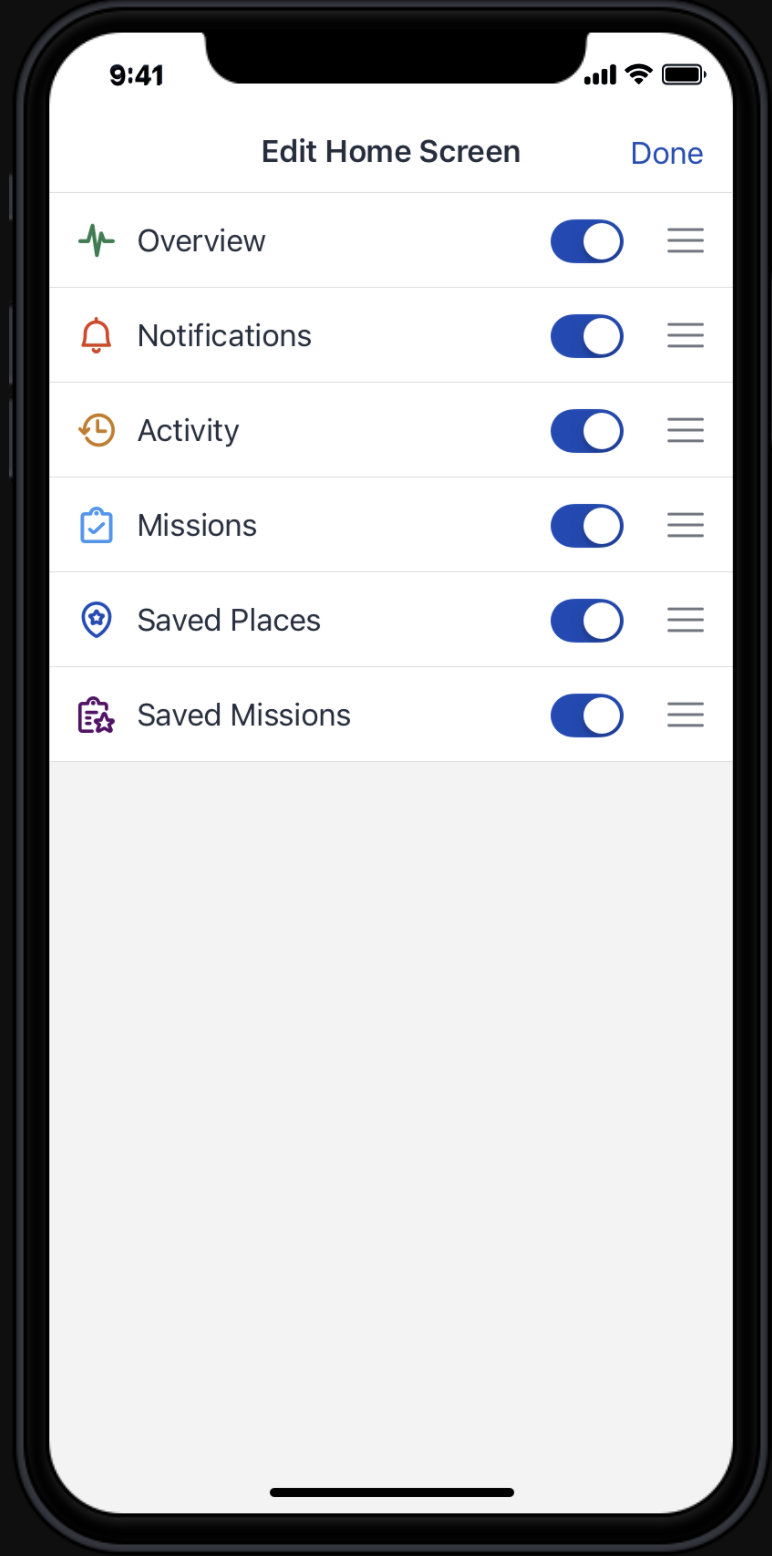Tap Done to finish editing

click(x=666, y=153)
